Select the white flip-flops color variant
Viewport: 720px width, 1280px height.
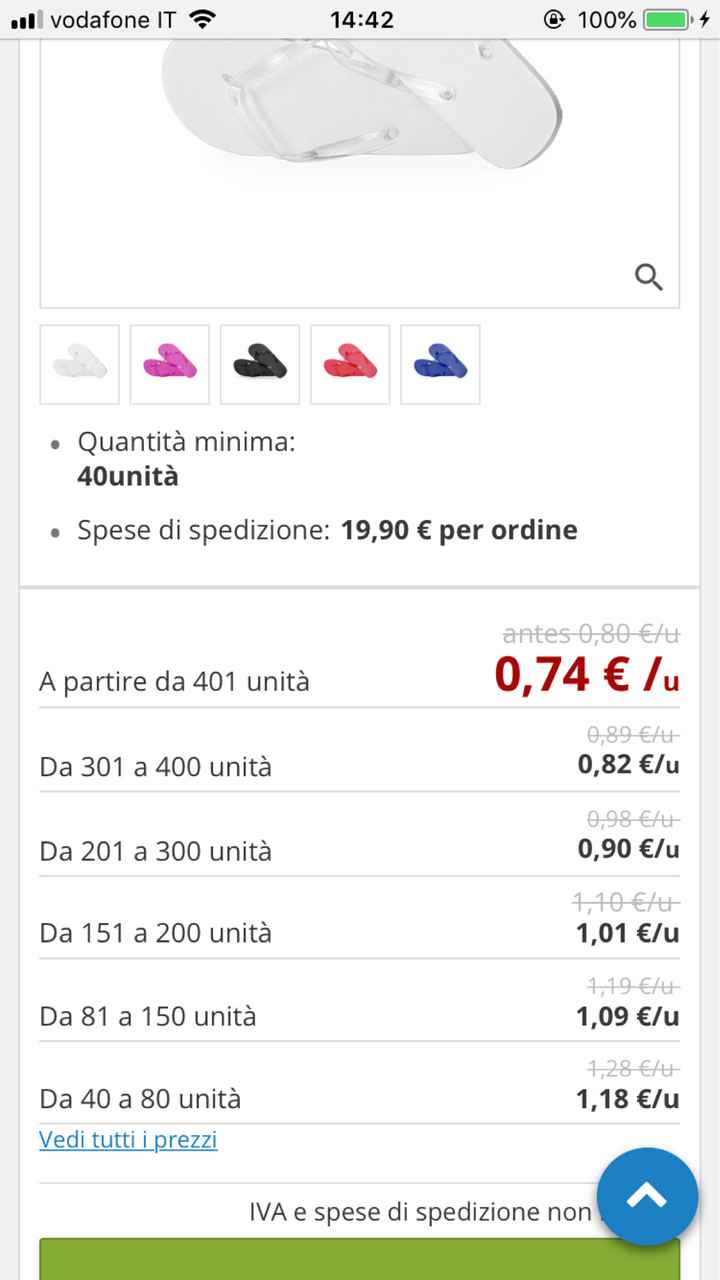[x=79, y=364]
